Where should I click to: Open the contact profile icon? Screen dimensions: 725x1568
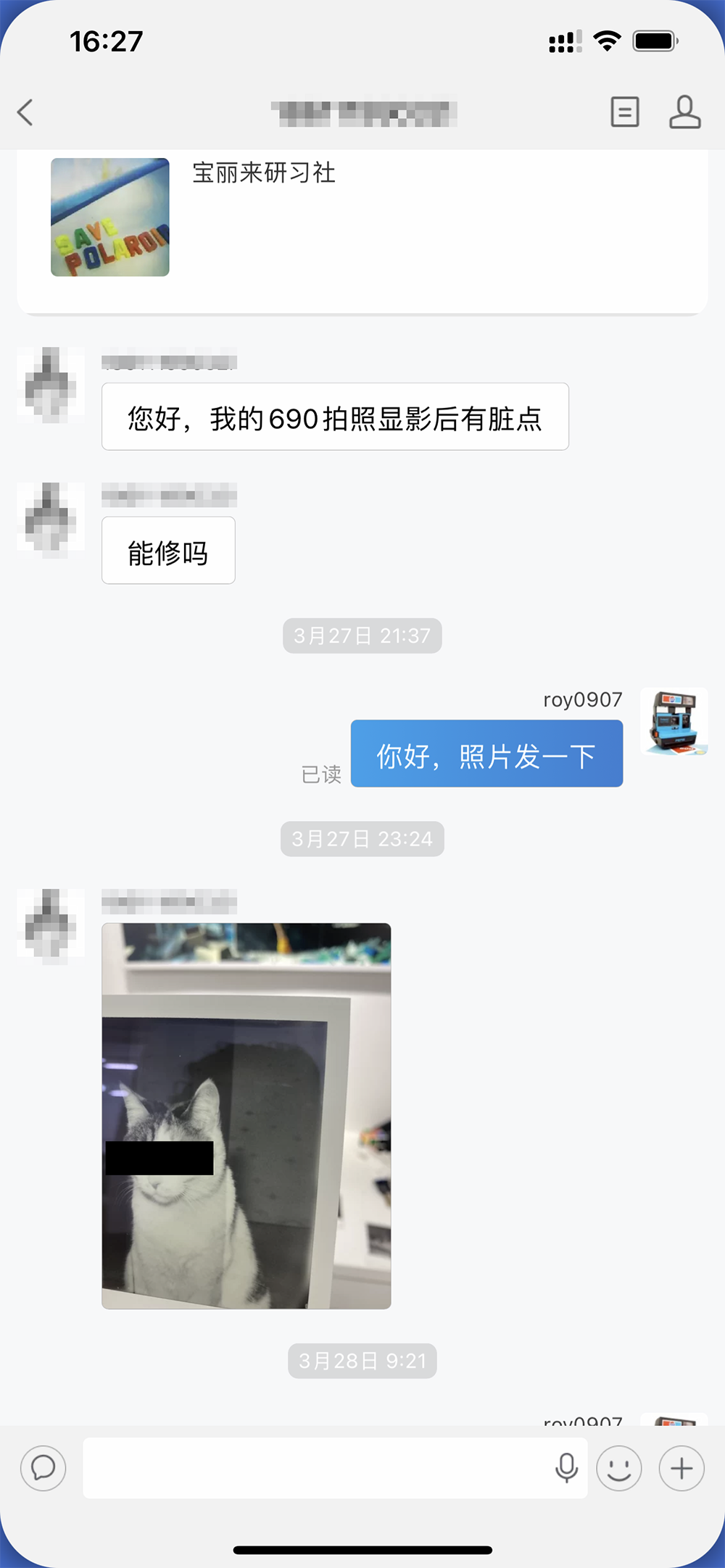[684, 112]
